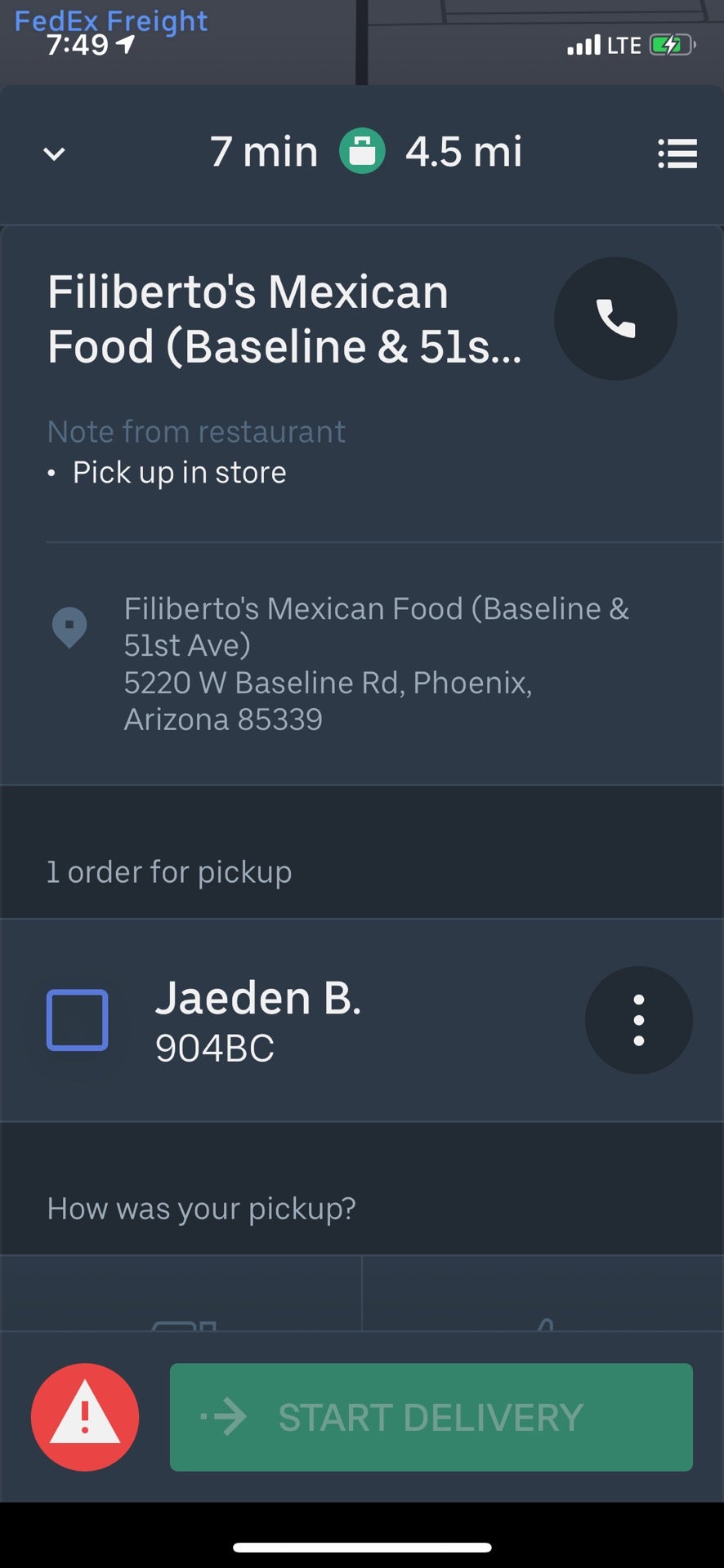Check the box for Jaeden B.'s order
The height and width of the screenshot is (1568, 724).
(78, 1019)
